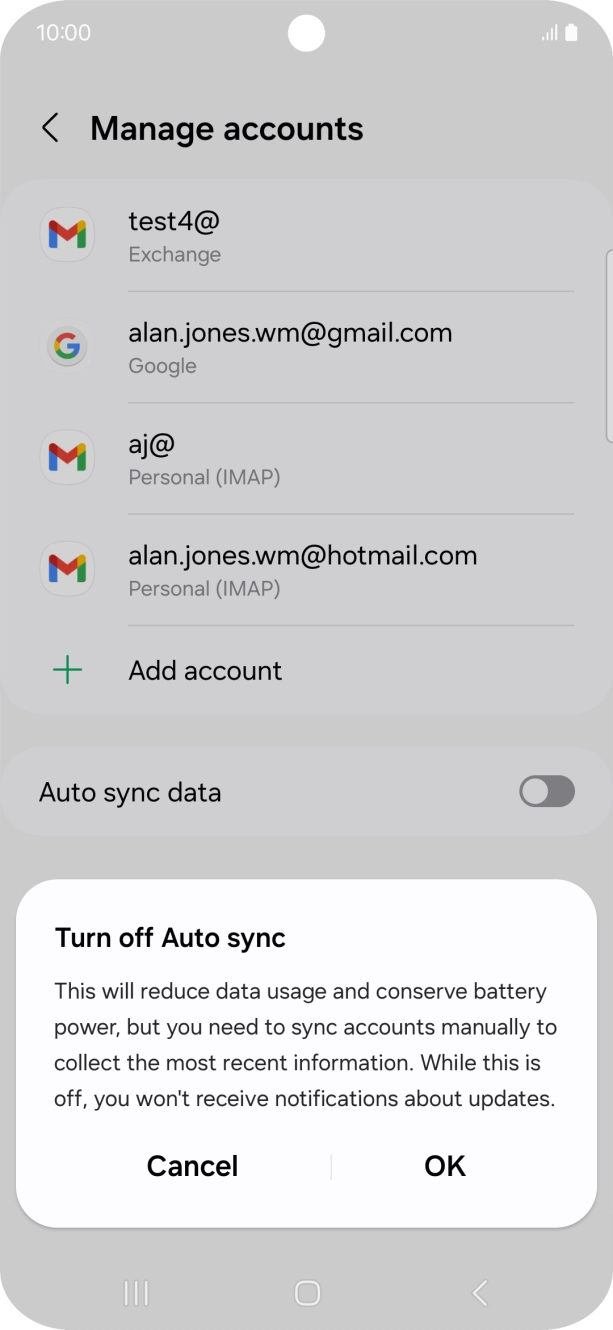Go back from Manage accounts
The image size is (613, 1330).
(x=50, y=128)
